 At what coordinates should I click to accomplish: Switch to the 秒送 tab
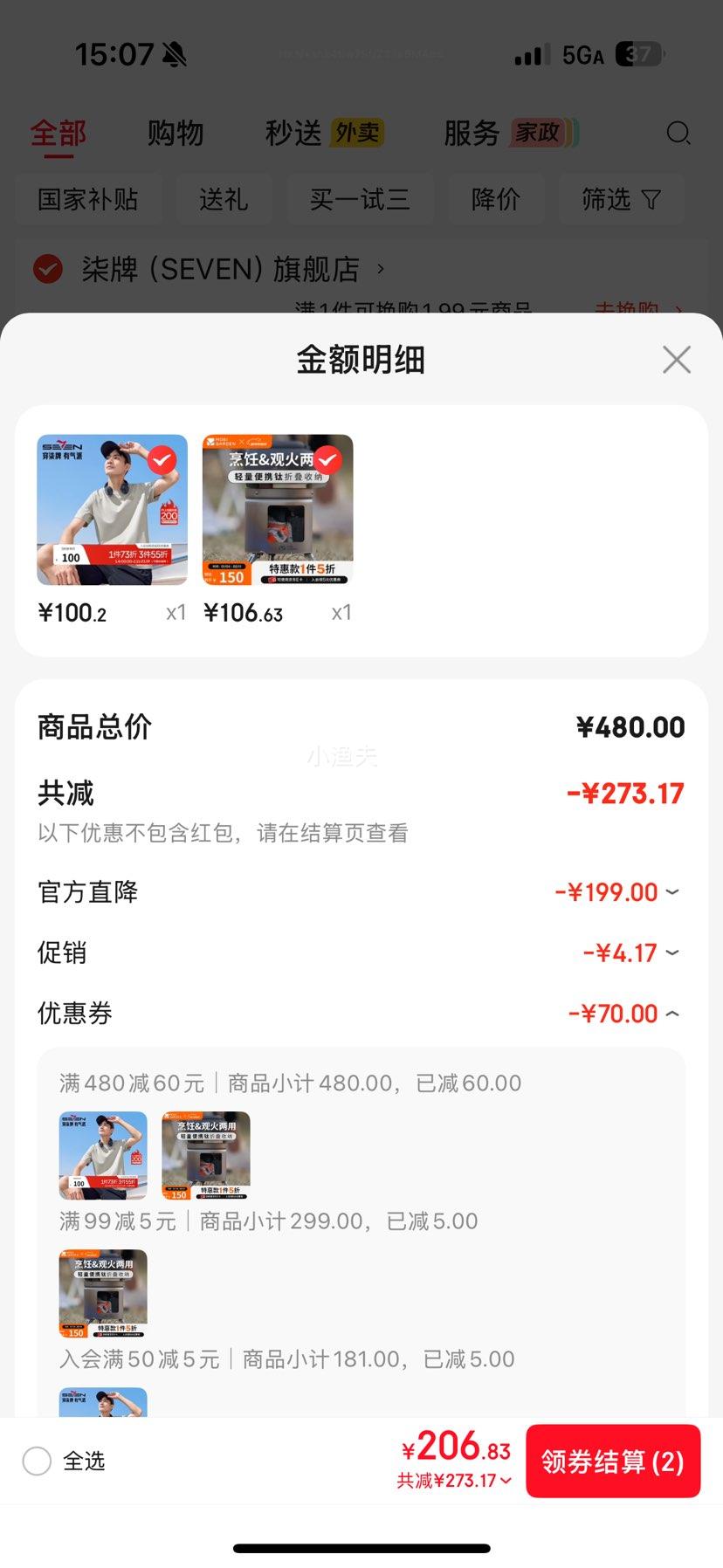pyautogui.click(x=290, y=134)
